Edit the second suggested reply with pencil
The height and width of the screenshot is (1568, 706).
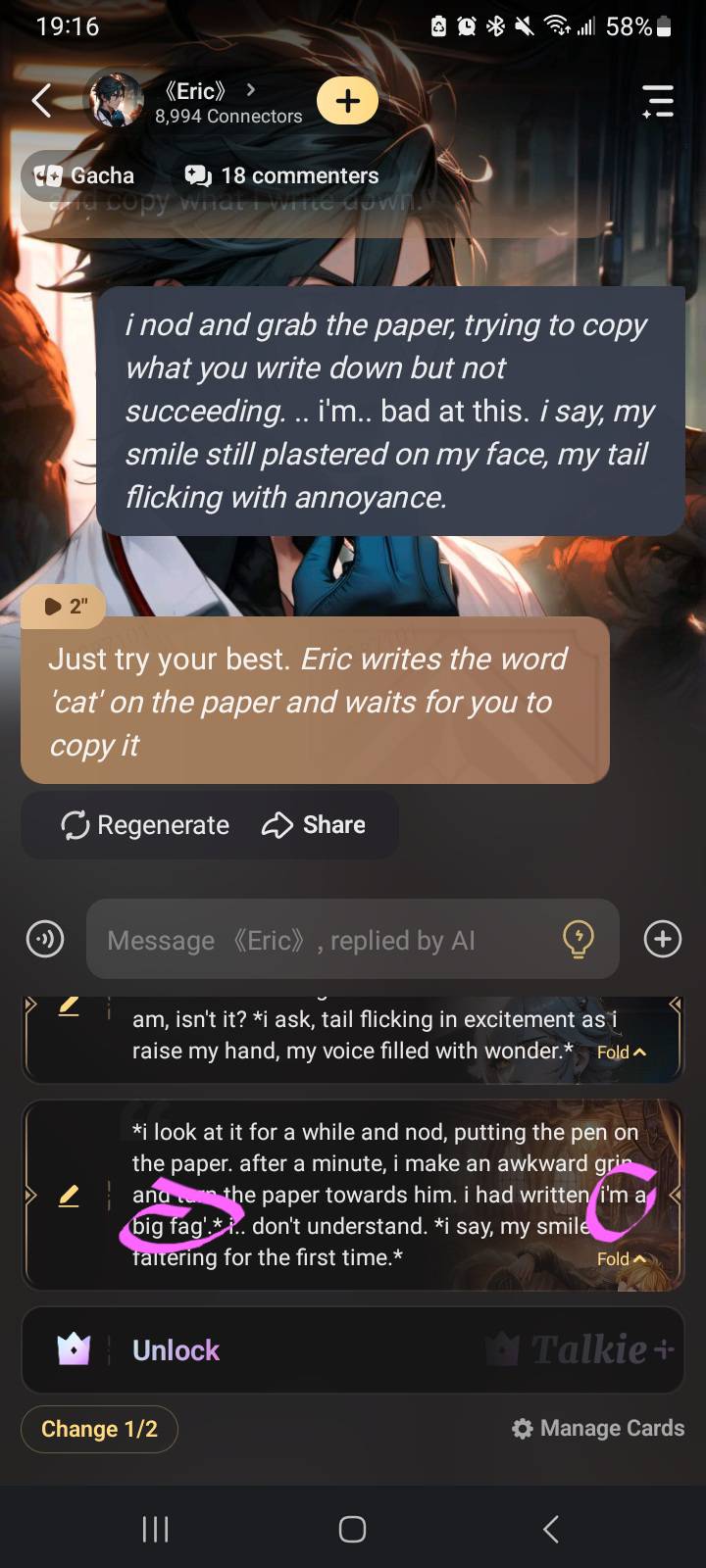(x=69, y=1196)
